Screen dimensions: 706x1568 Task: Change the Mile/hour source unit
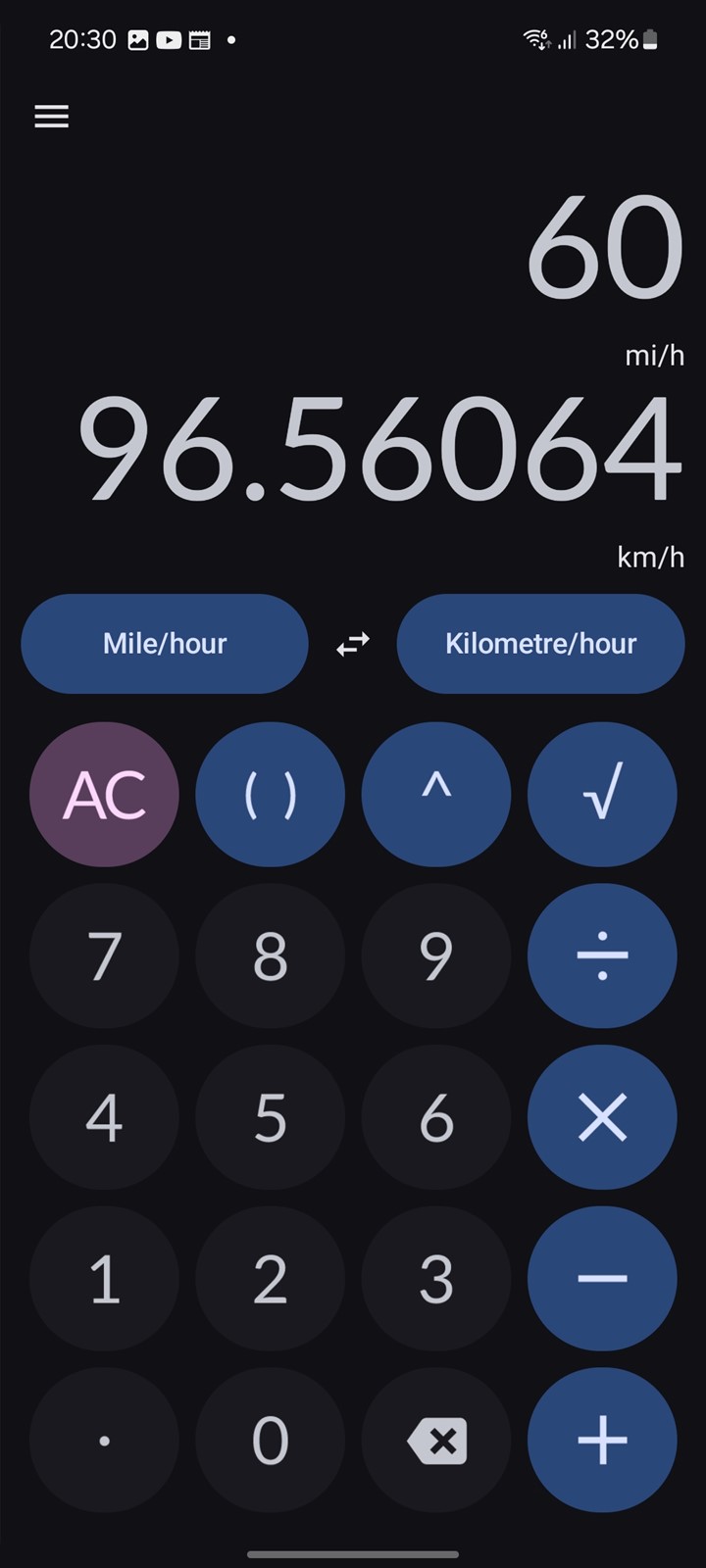coord(165,644)
